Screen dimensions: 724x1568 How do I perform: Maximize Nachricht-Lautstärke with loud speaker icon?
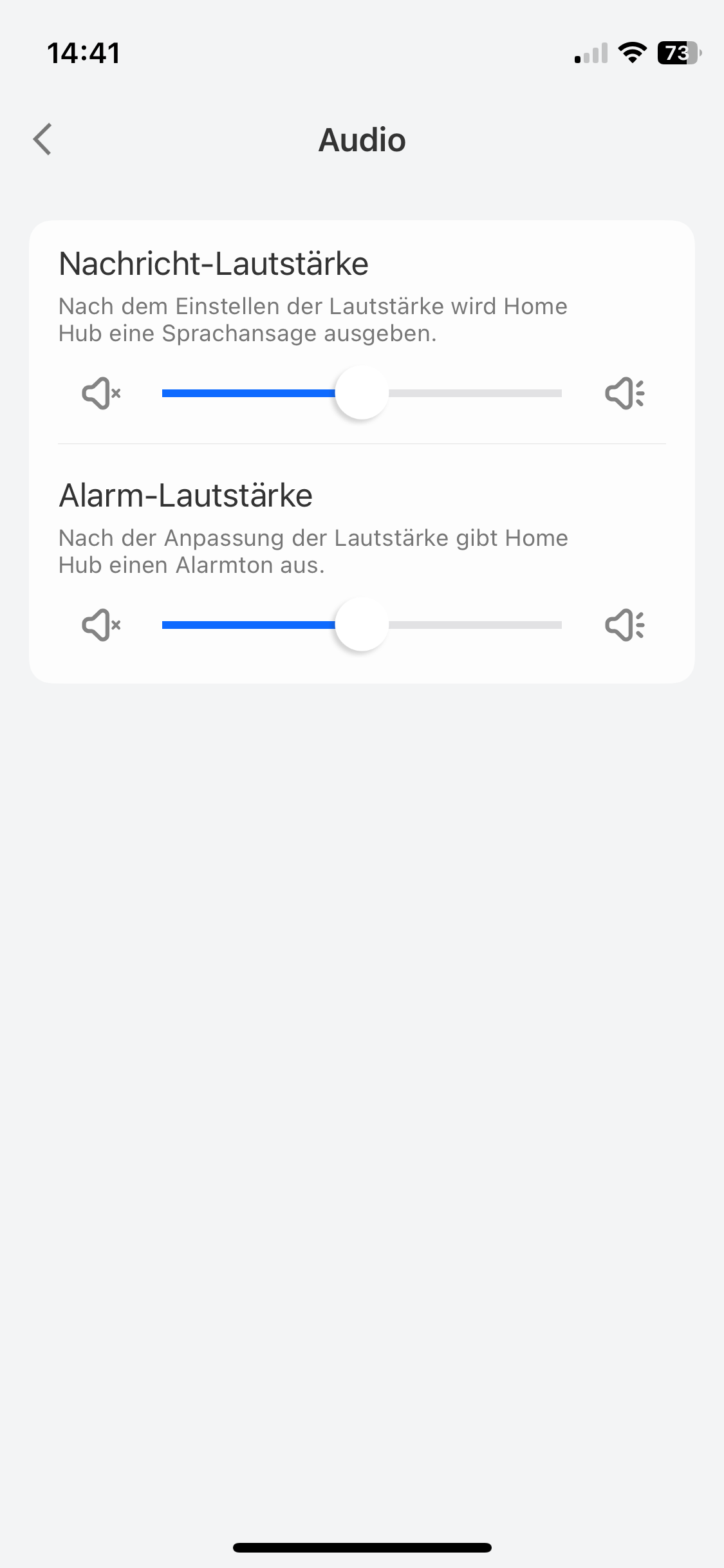tap(624, 393)
